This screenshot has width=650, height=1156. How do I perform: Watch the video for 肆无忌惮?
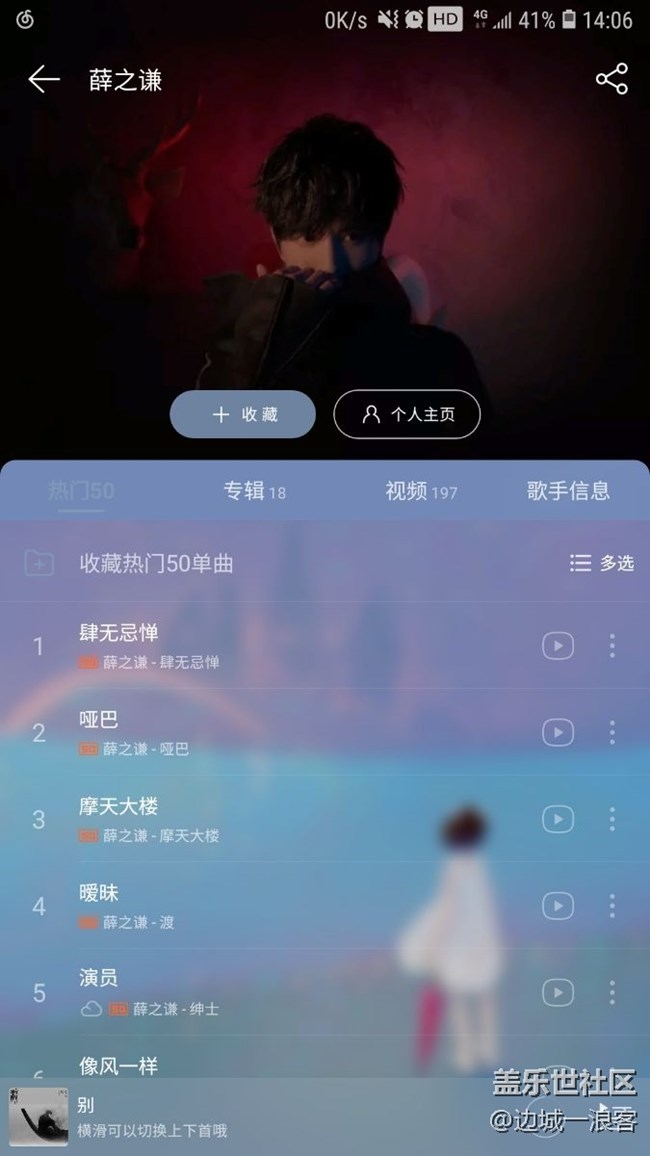557,646
